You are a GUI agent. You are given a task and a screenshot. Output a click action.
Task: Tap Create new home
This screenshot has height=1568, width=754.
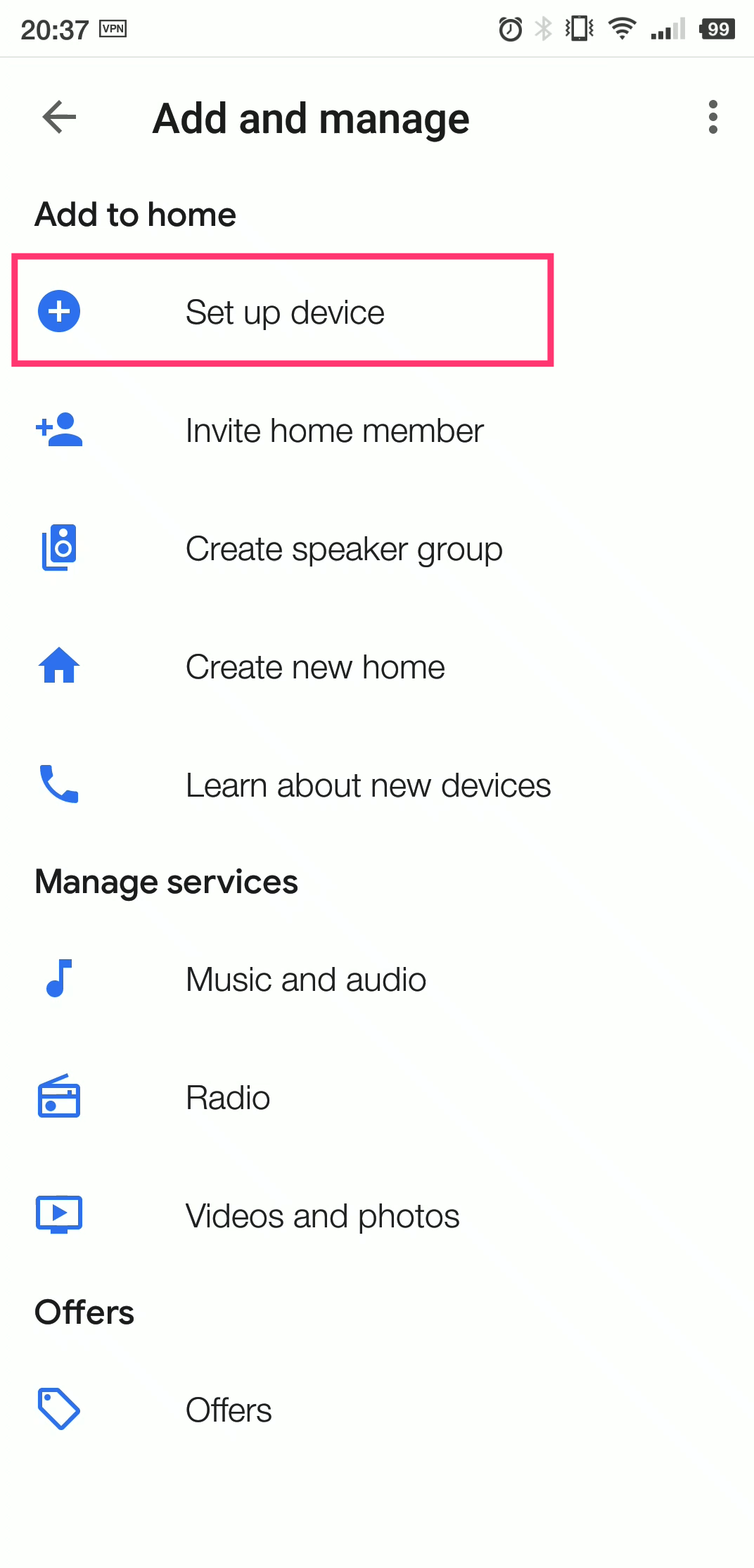(377, 667)
